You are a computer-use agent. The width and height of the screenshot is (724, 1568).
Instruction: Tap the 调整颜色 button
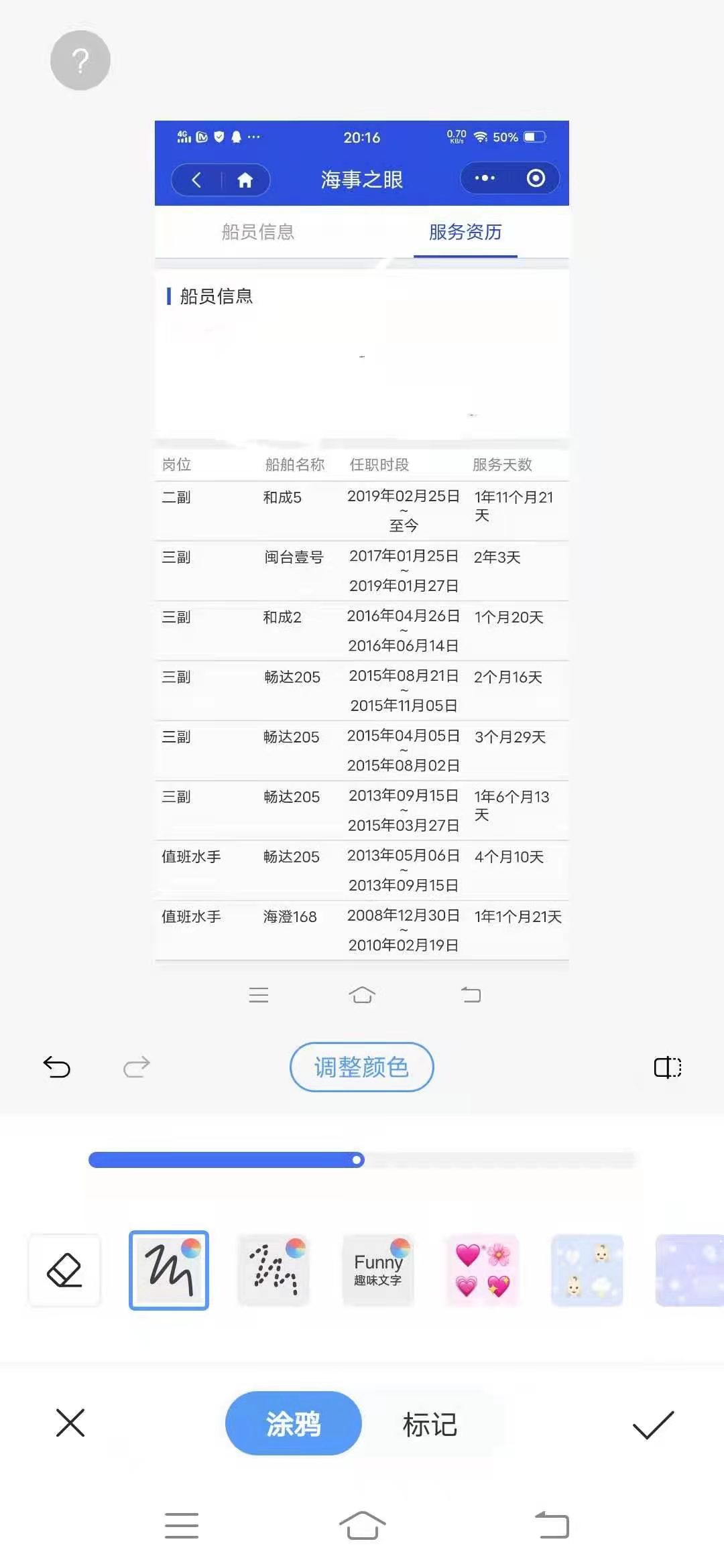tap(361, 1067)
